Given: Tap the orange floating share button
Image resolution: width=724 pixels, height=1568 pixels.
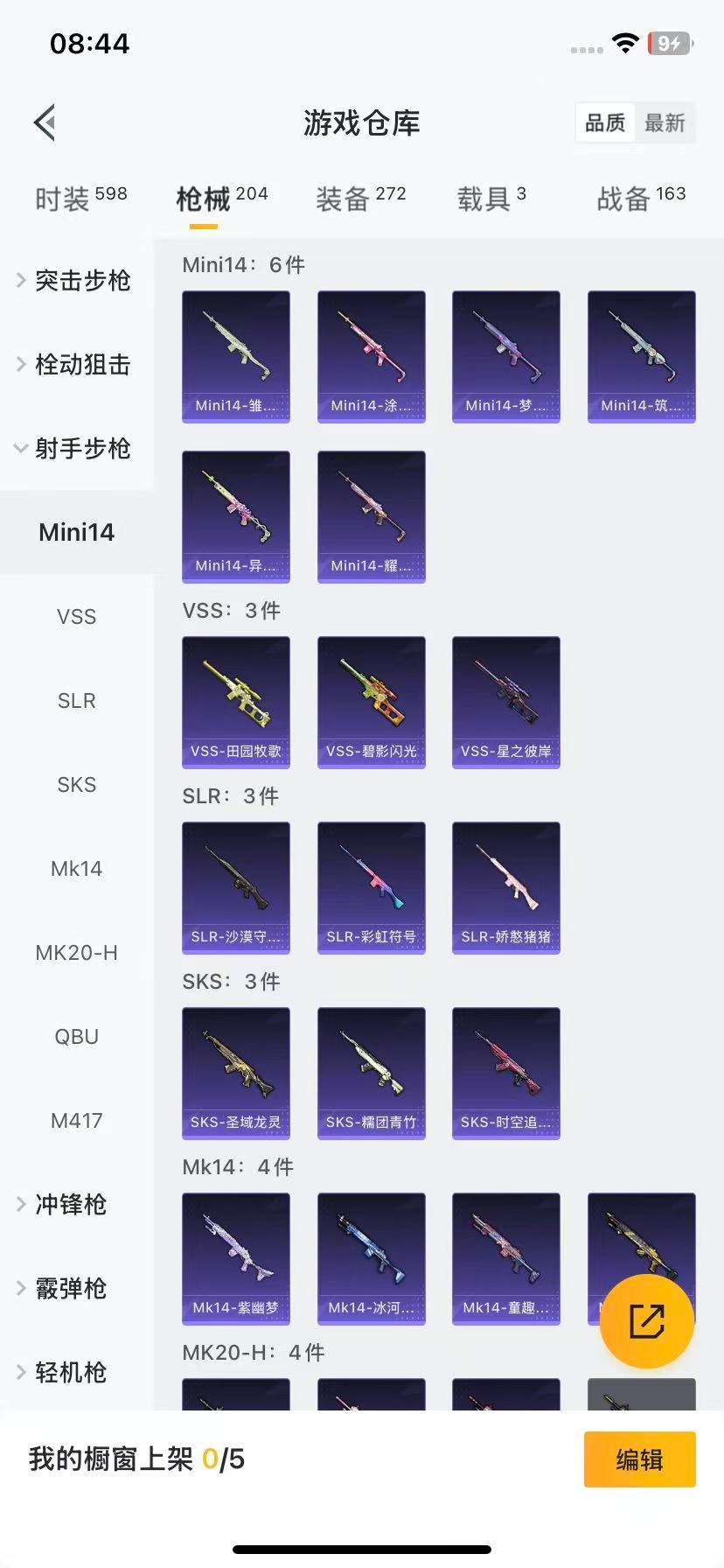Looking at the screenshot, I should click(647, 1321).
